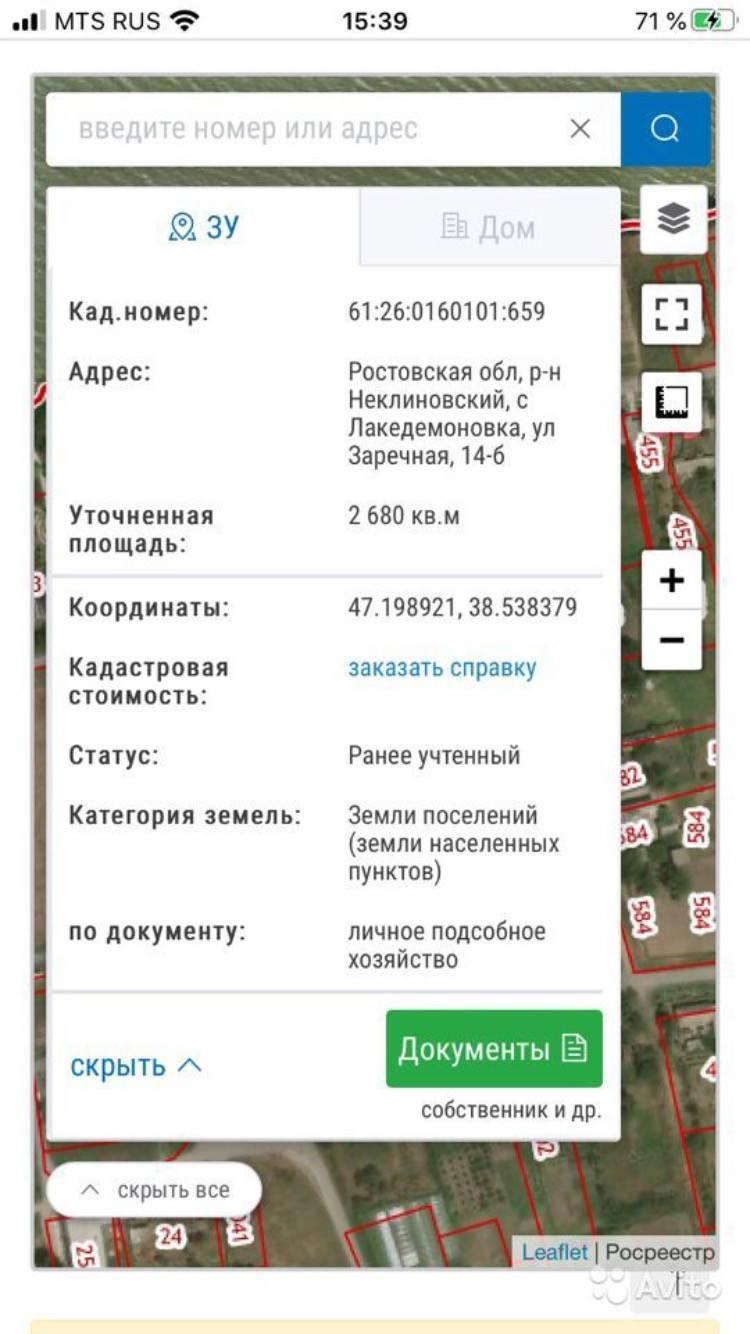Switch to the Дом tab
750x1334 pixels.
[489, 228]
